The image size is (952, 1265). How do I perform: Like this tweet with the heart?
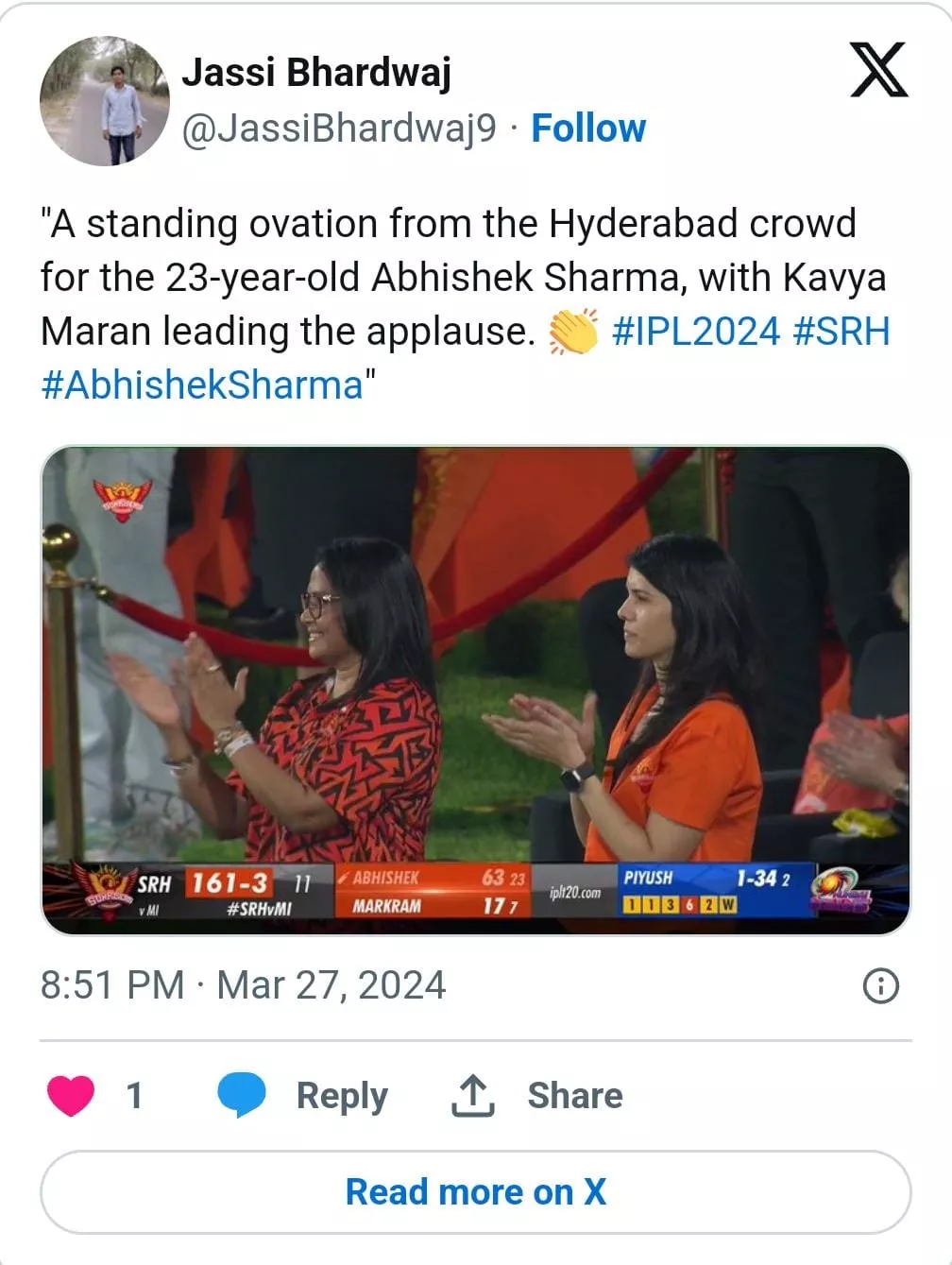71,1096
